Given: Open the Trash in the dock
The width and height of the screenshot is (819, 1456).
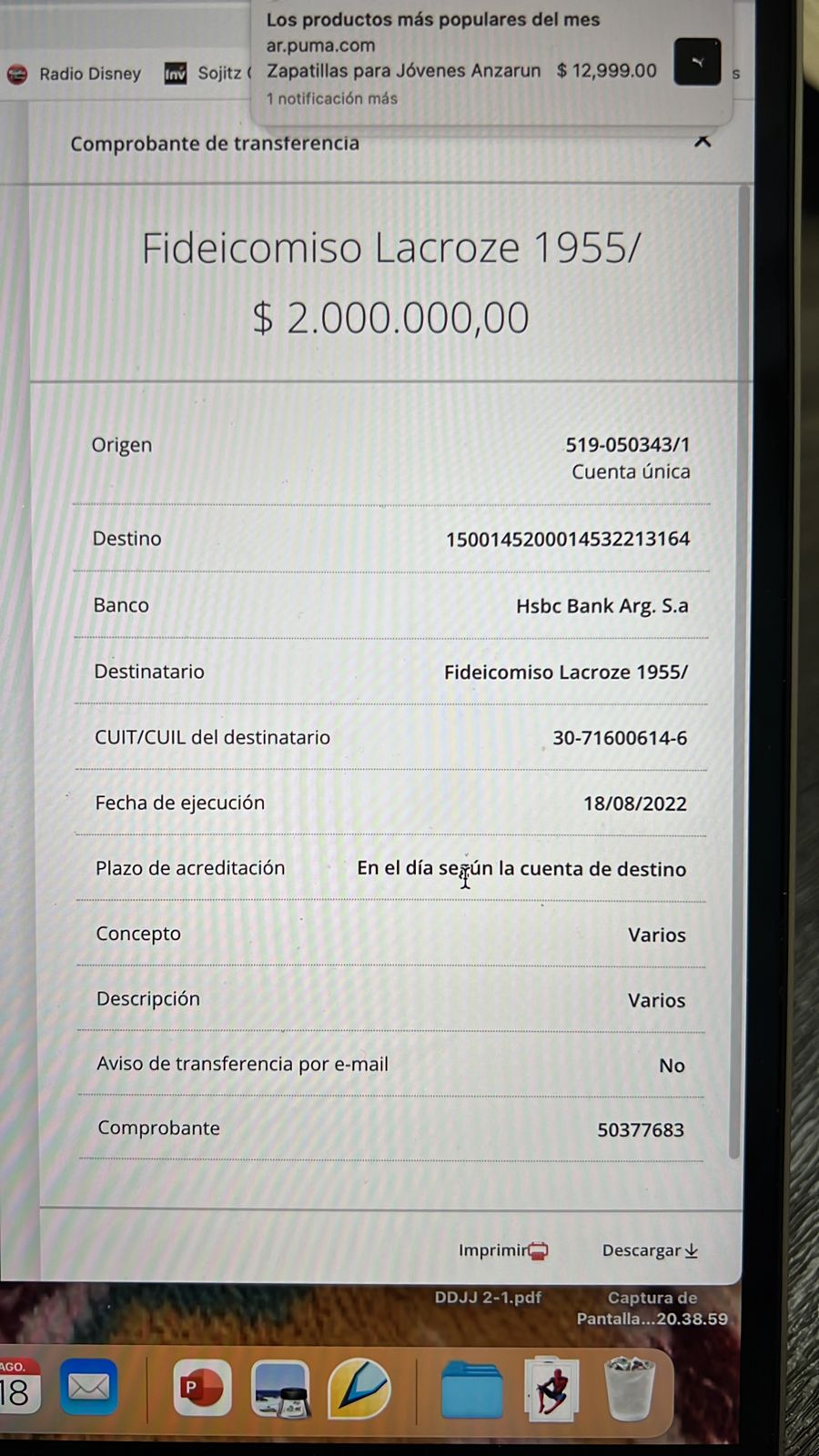Looking at the screenshot, I should coord(630,1389).
